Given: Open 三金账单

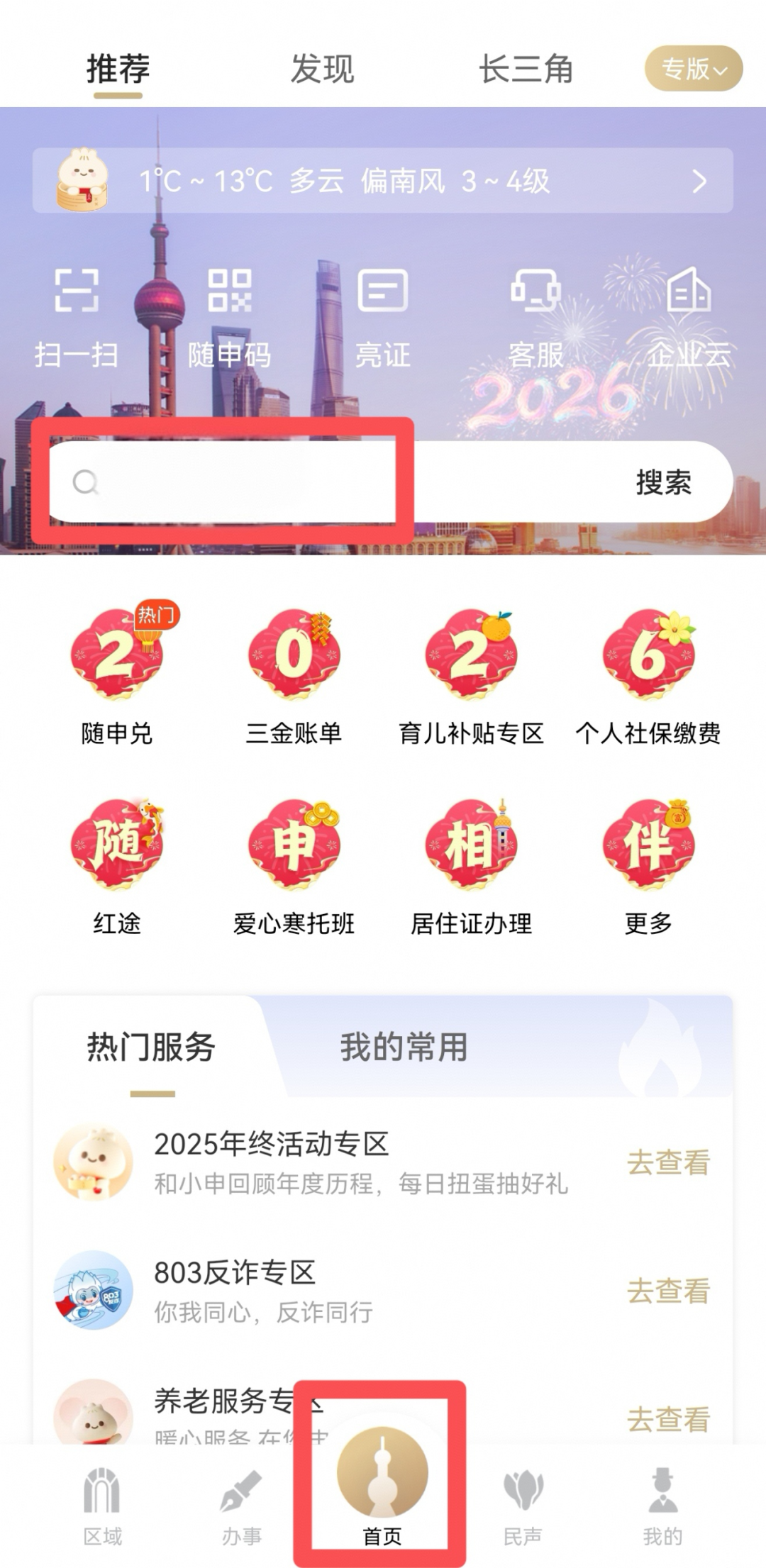Looking at the screenshot, I should coord(294,674).
